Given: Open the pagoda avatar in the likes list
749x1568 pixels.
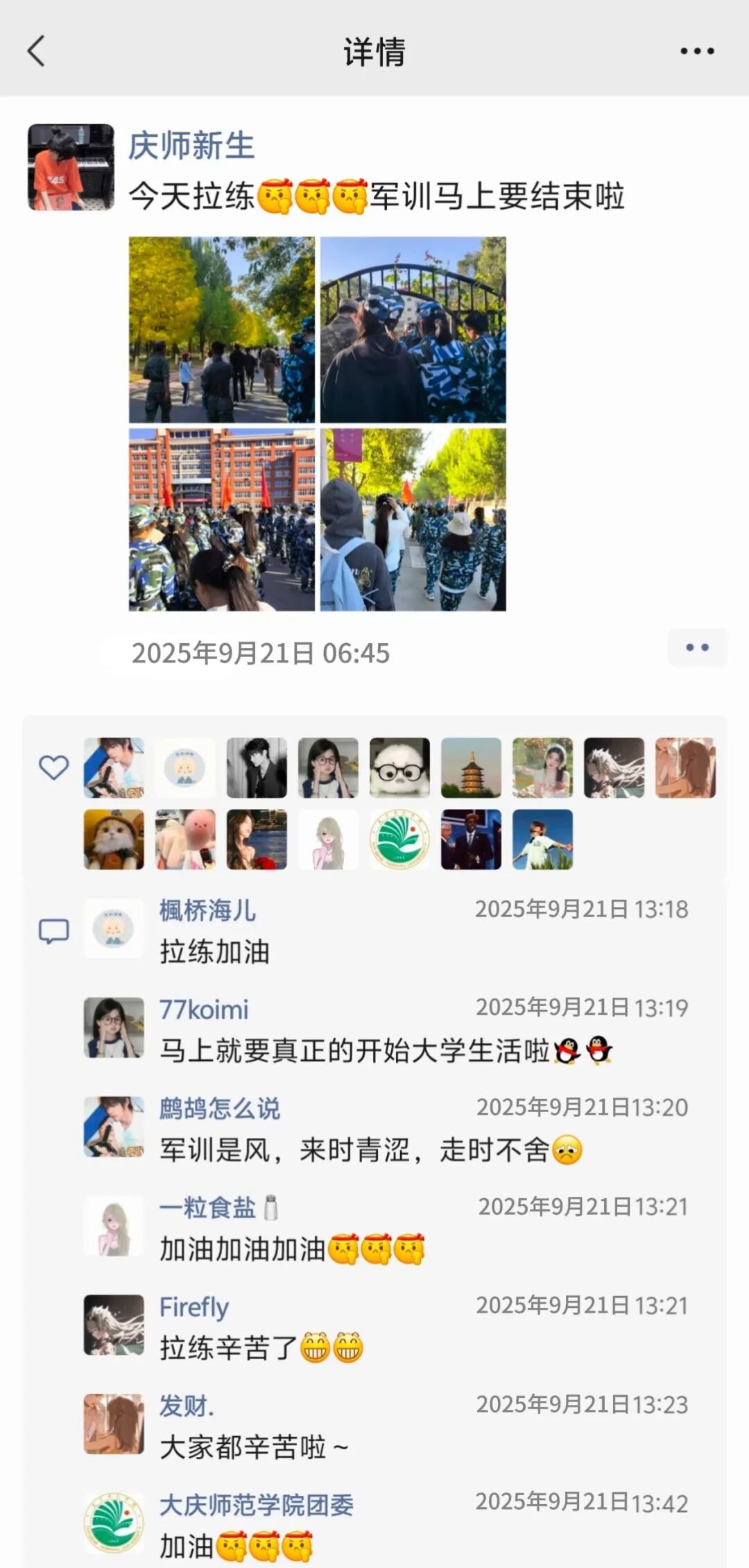Looking at the screenshot, I should pos(471,767).
